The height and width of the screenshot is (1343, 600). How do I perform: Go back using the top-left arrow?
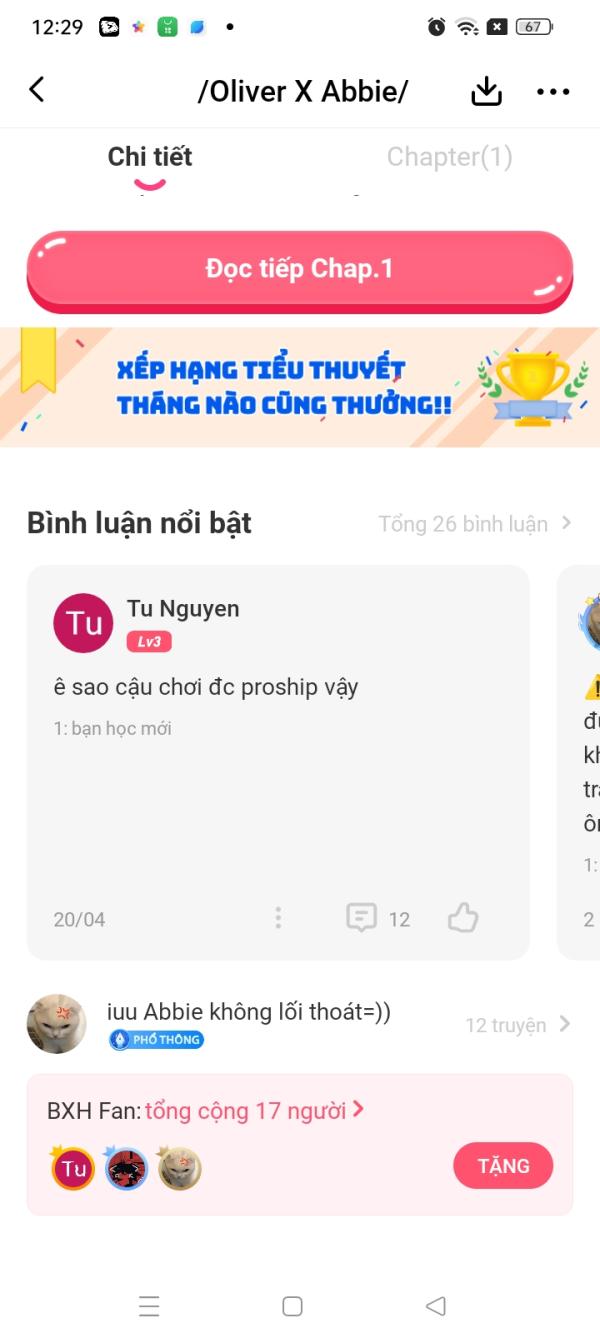pos(37,90)
